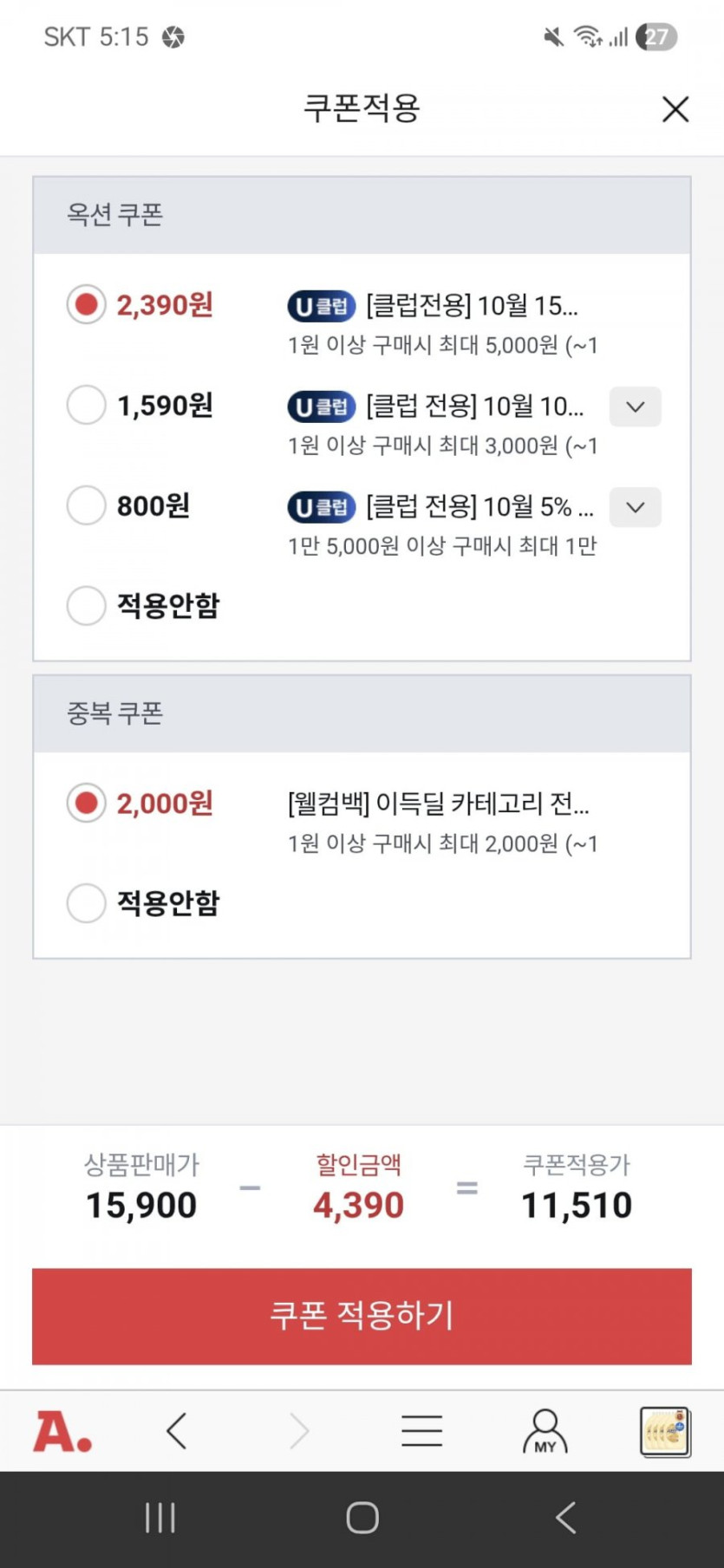Select 적용안함 under 옥션 쿠폰
The width and height of the screenshot is (724, 1568).
[87, 605]
